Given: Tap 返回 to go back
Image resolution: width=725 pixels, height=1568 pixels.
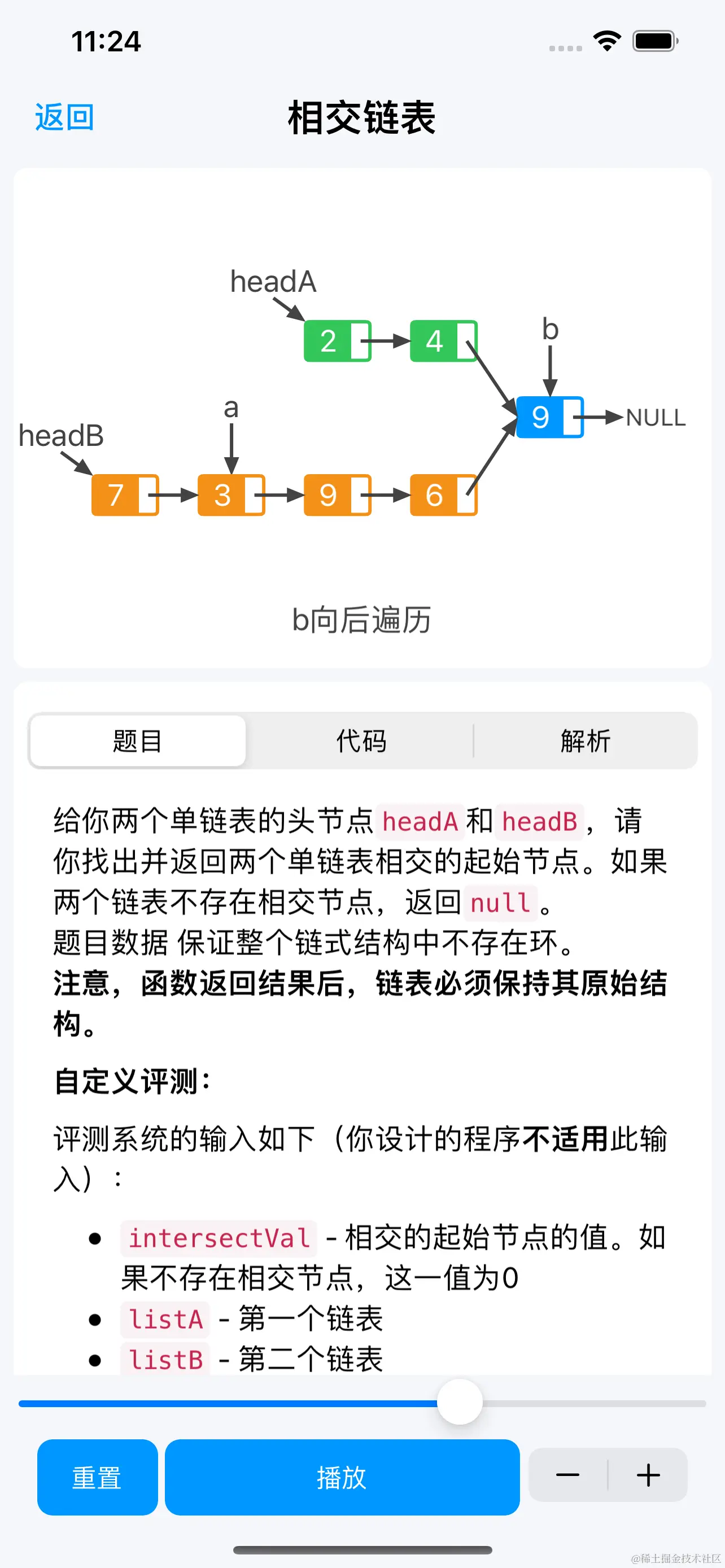Looking at the screenshot, I should point(64,117).
